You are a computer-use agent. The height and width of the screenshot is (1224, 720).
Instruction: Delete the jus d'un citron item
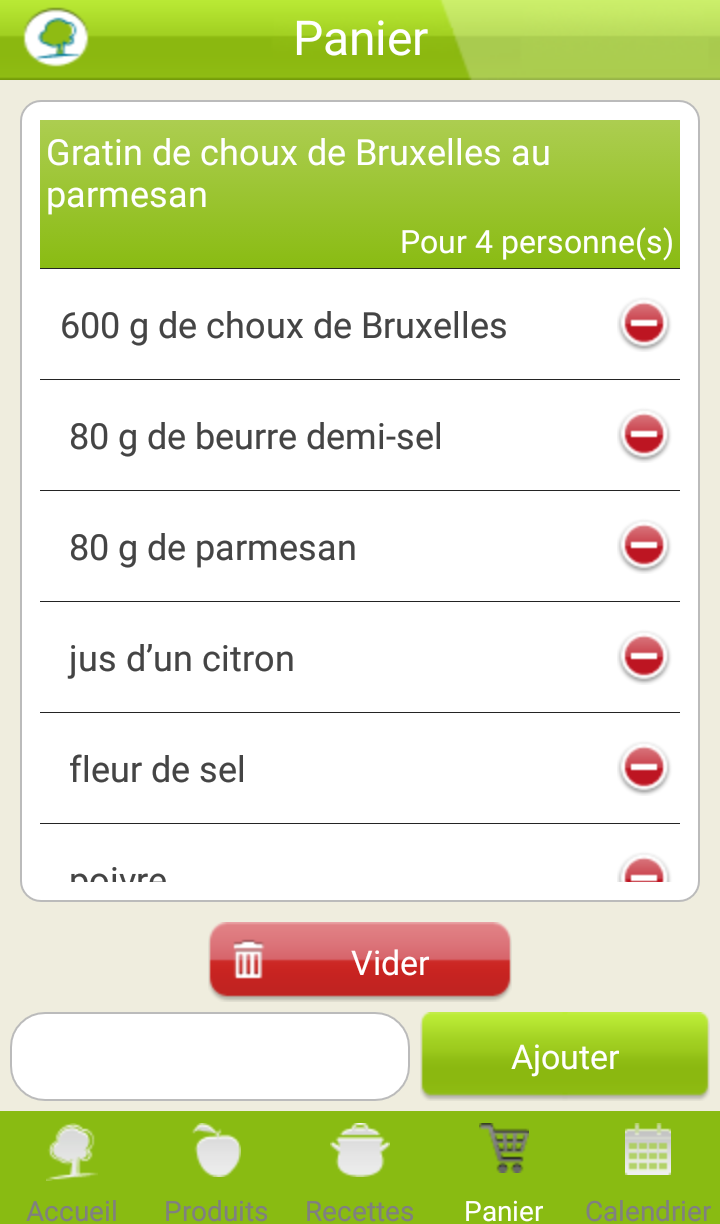(x=643, y=657)
